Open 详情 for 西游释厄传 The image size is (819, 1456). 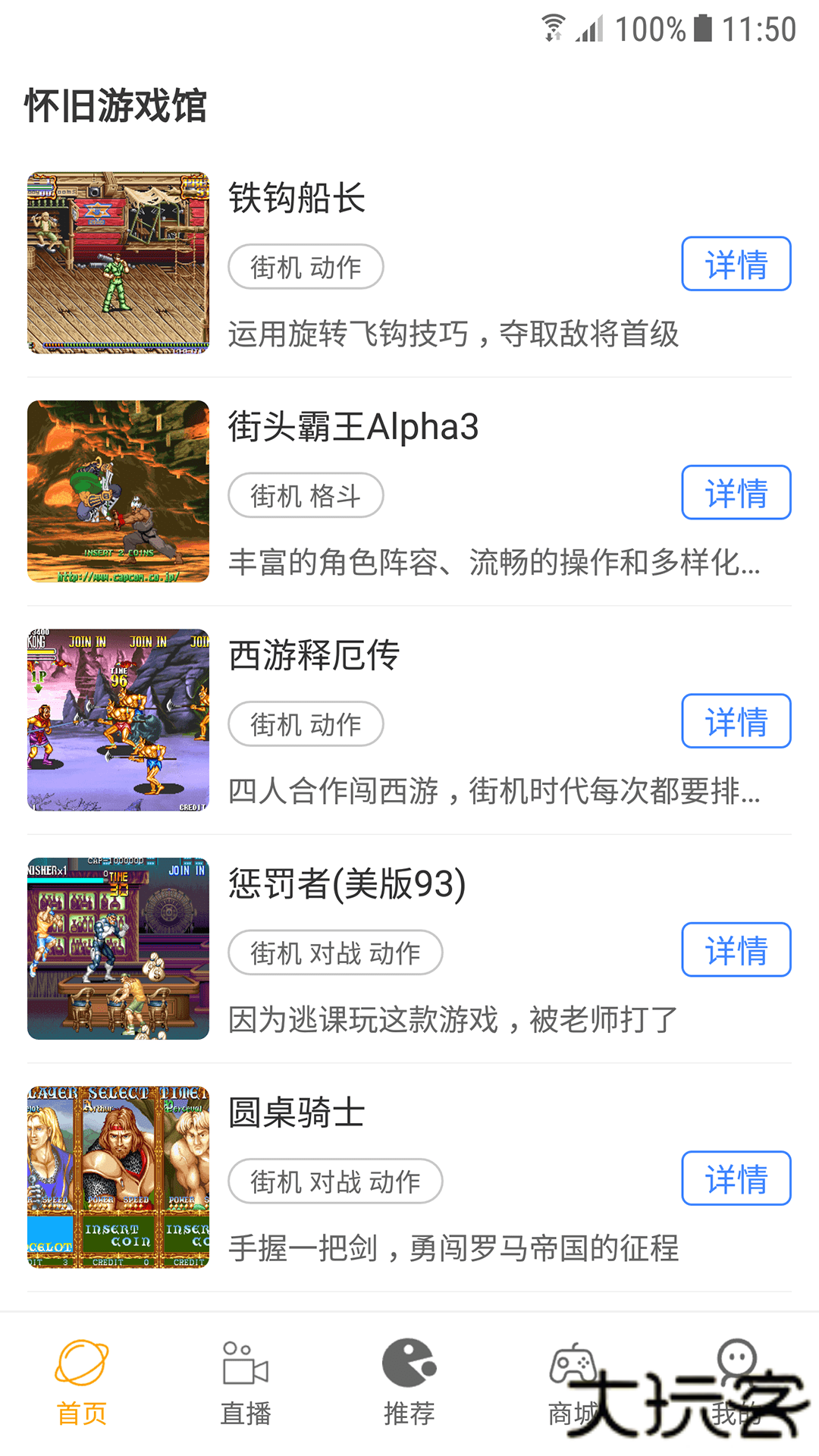pos(736,721)
